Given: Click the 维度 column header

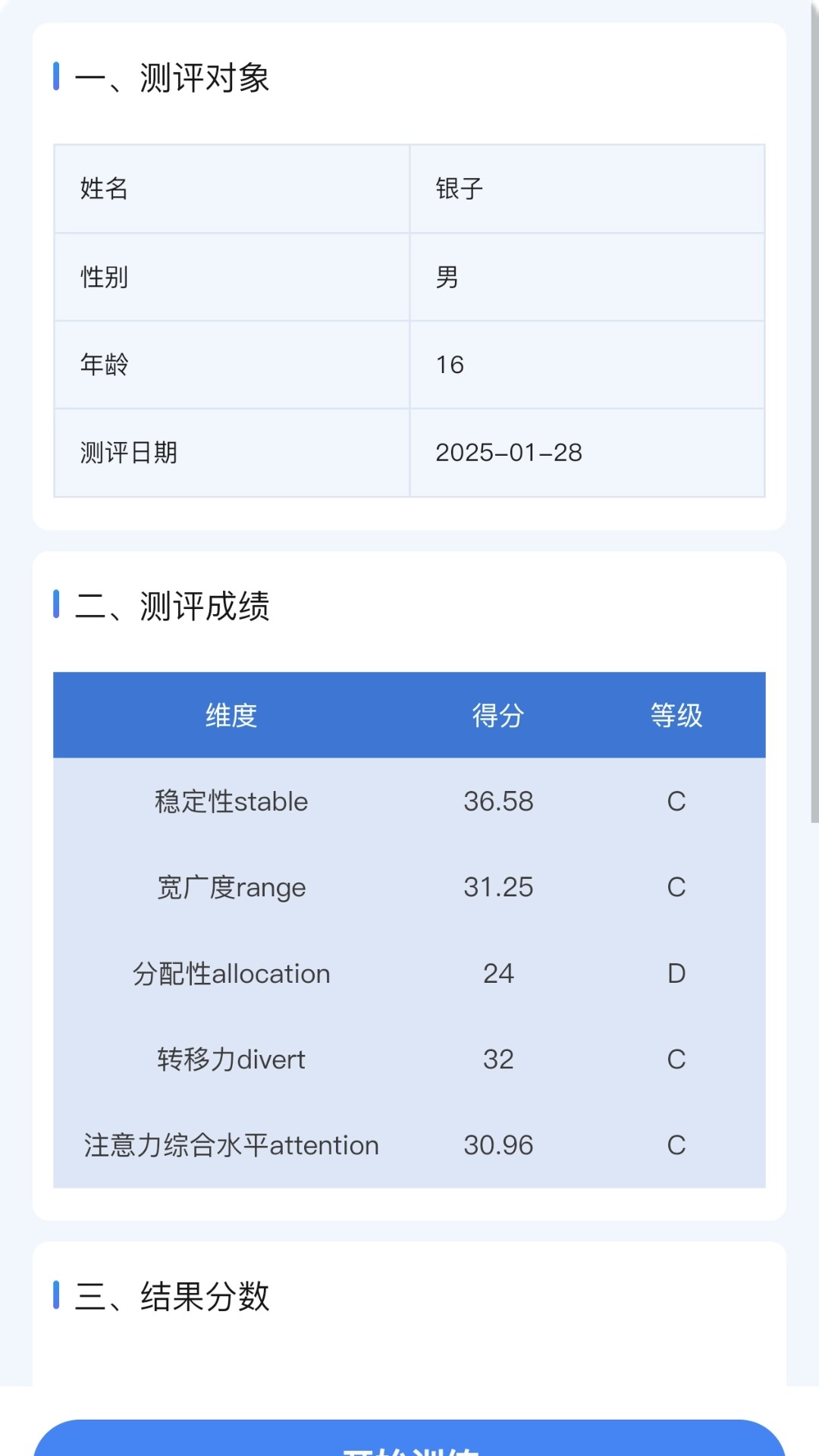Looking at the screenshot, I should tap(232, 714).
